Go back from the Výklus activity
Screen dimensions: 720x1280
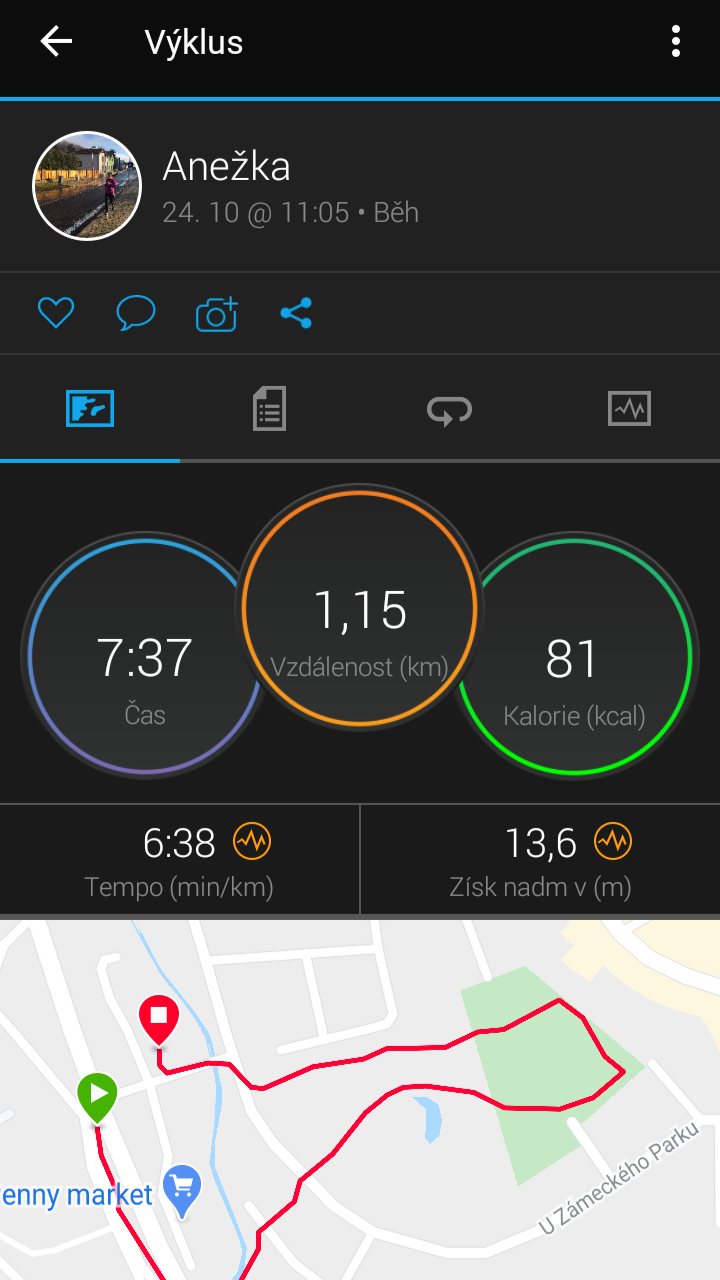pyautogui.click(x=56, y=42)
